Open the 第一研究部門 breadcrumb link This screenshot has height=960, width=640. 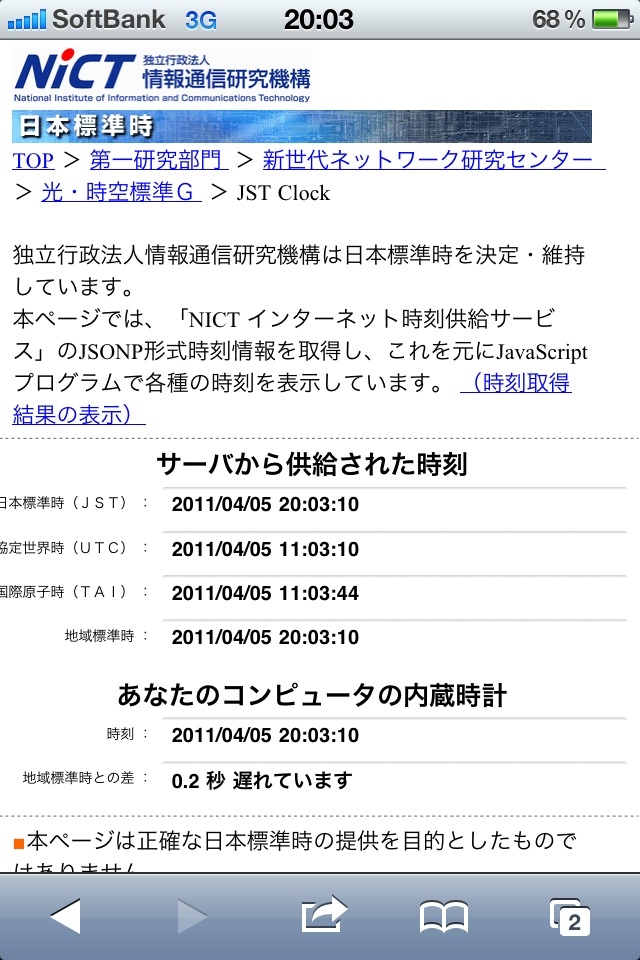(158, 160)
